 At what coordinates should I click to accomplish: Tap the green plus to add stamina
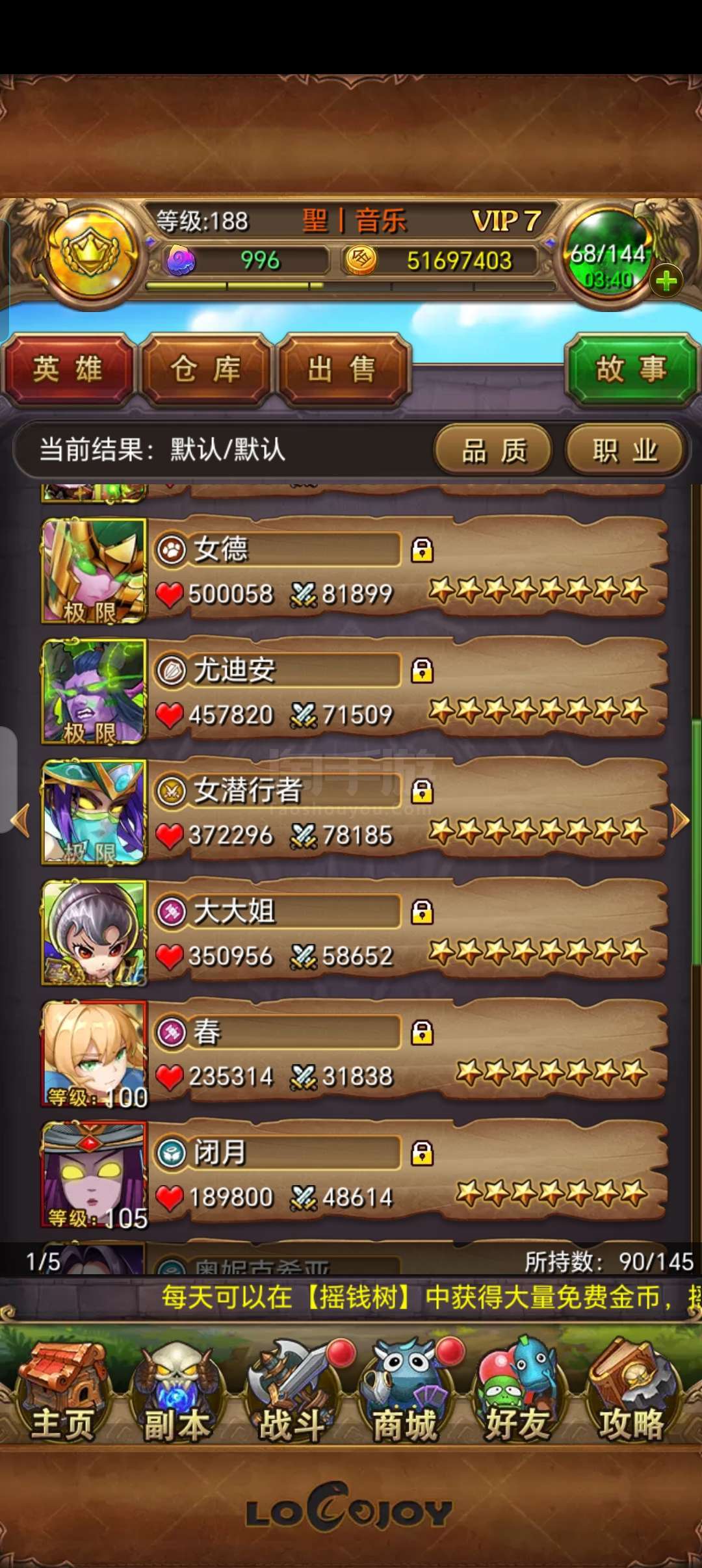tap(666, 281)
